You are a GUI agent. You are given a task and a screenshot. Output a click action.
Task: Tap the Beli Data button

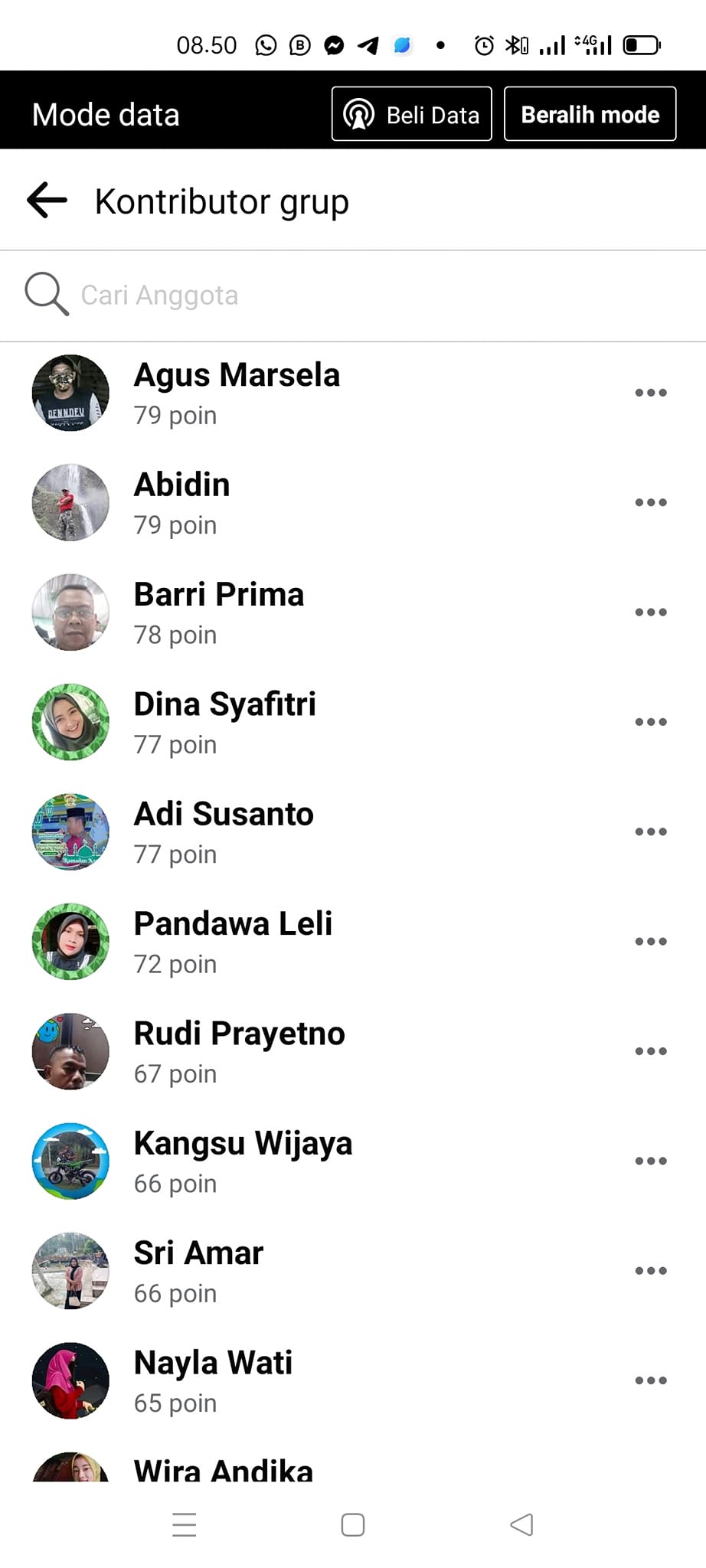click(x=411, y=114)
